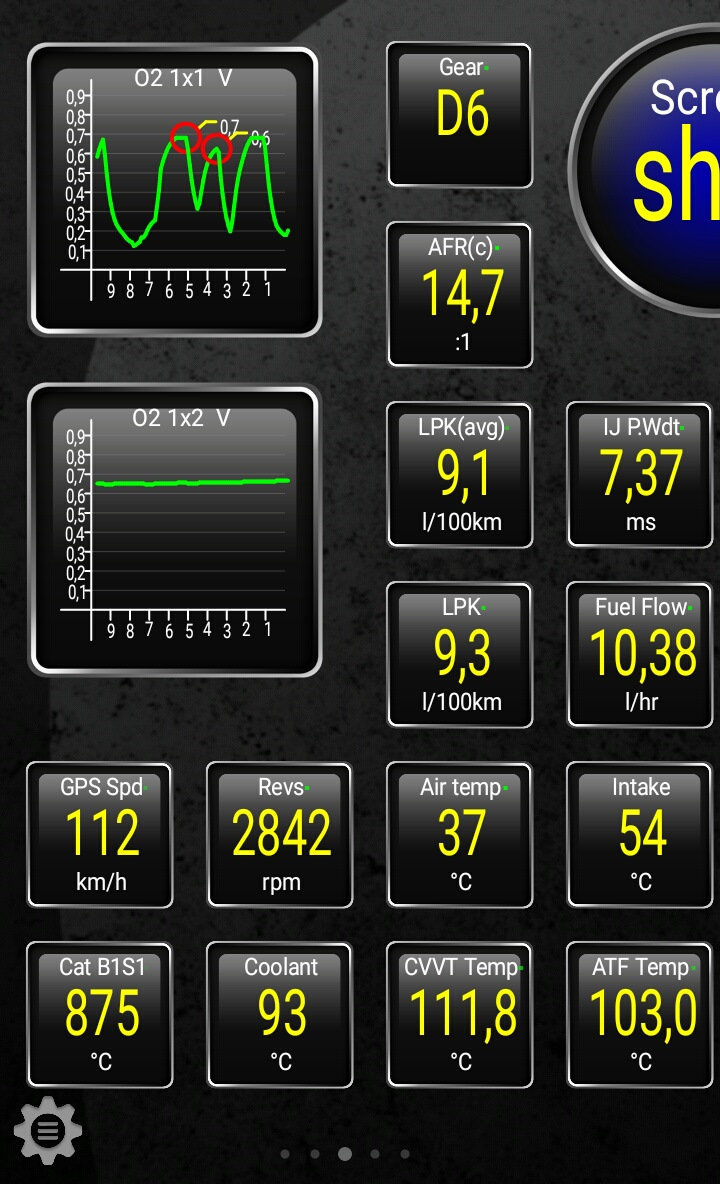Select the Gear display tile

pos(460,115)
